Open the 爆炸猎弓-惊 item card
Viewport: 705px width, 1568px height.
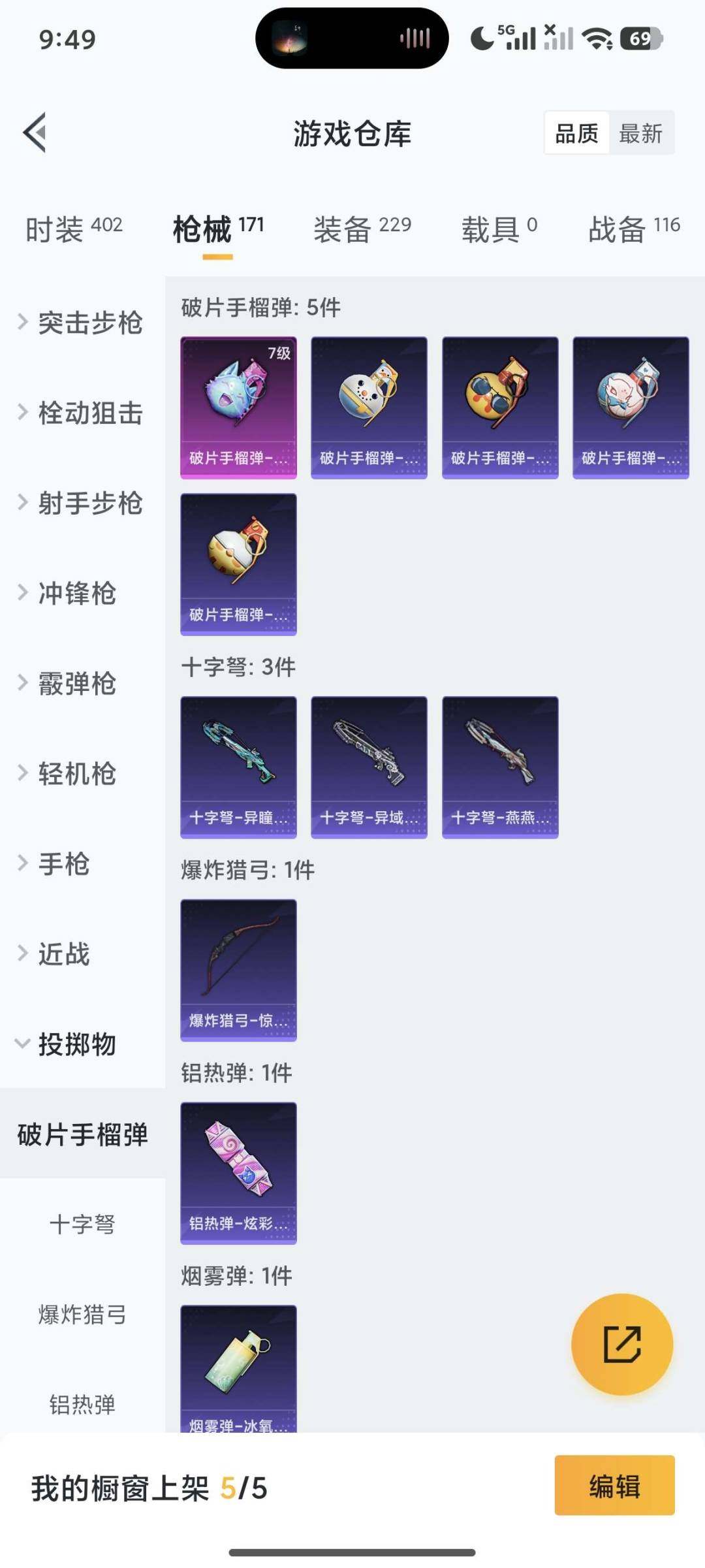coord(238,970)
